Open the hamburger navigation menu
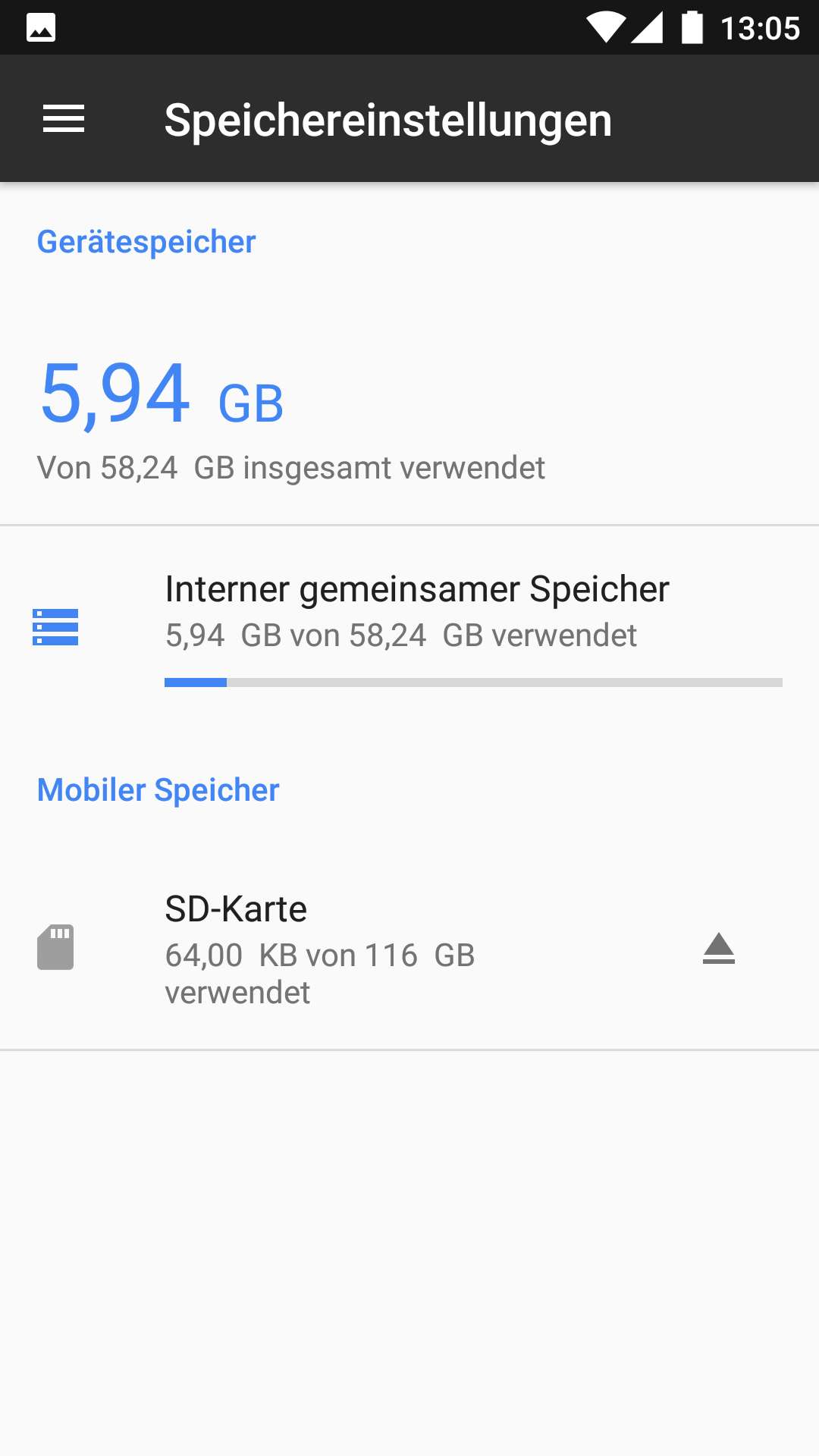Viewport: 819px width, 1456px height. pyautogui.click(x=64, y=119)
